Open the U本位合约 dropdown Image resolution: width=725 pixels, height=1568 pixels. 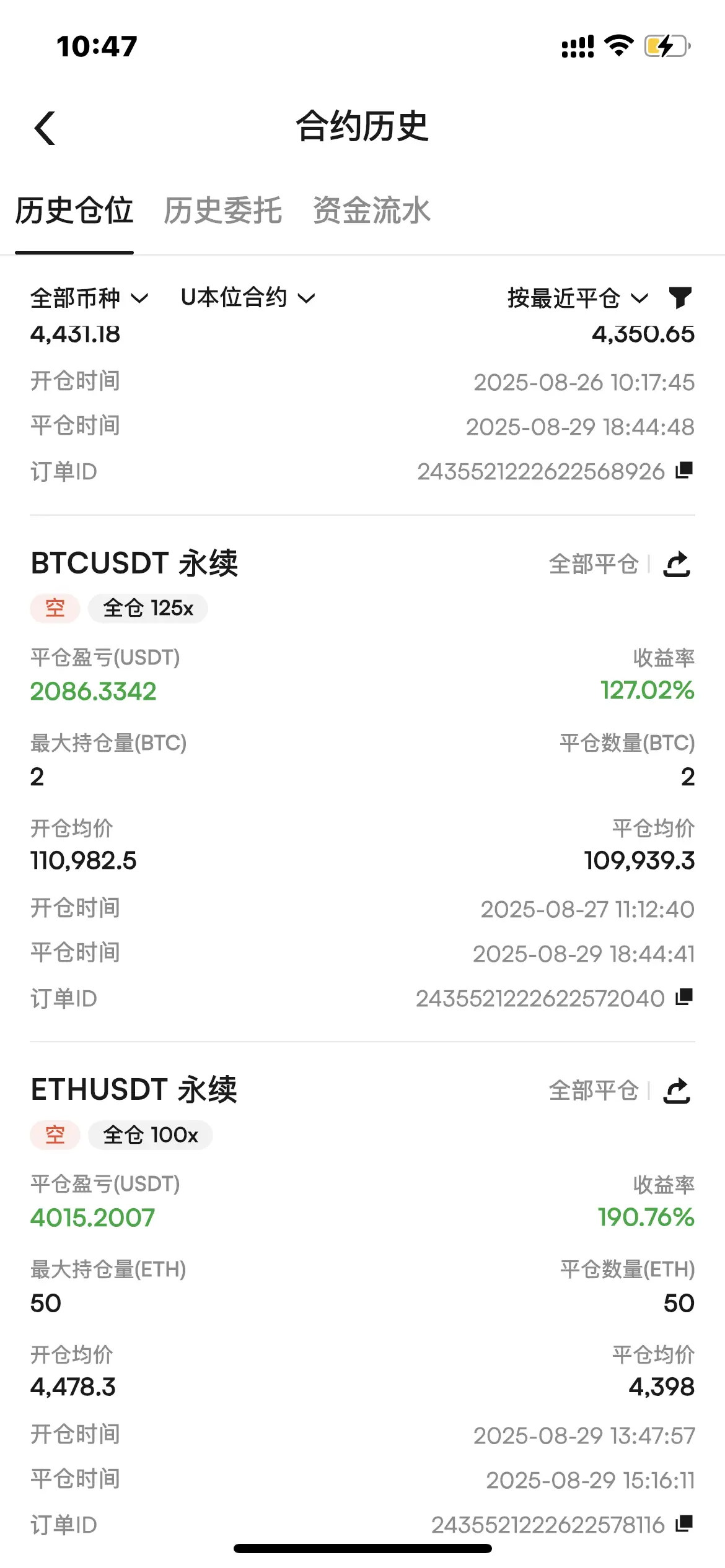click(x=248, y=298)
